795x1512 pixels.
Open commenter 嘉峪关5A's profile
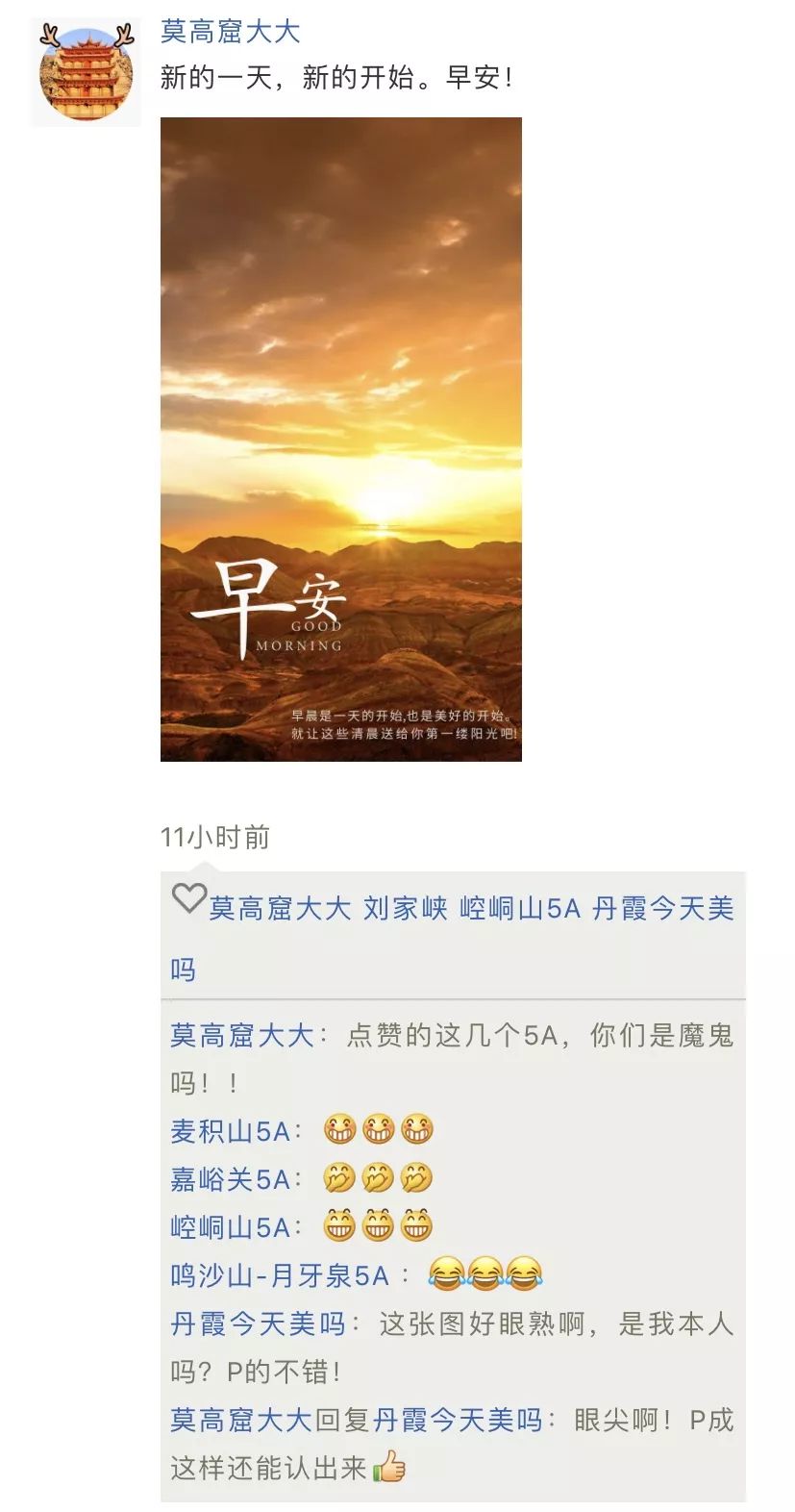pos(230,1179)
